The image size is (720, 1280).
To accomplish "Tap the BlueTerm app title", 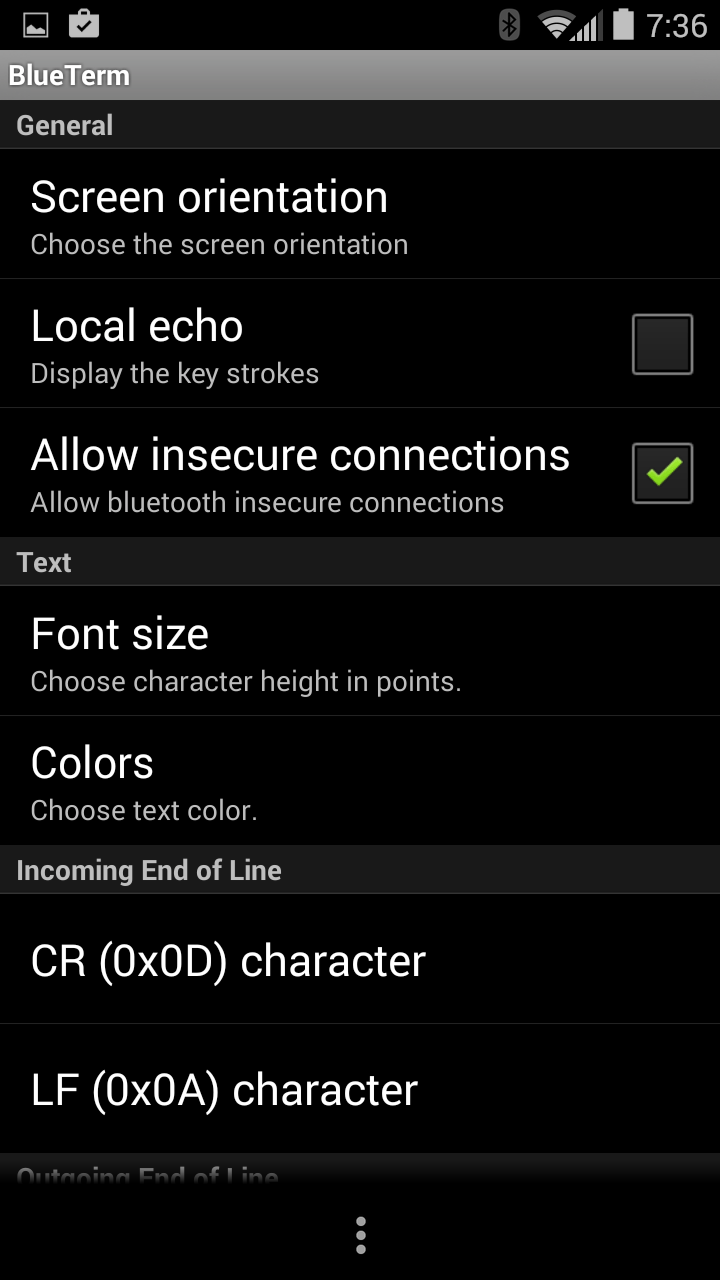I will pyautogui.click(x=70, y=75).
